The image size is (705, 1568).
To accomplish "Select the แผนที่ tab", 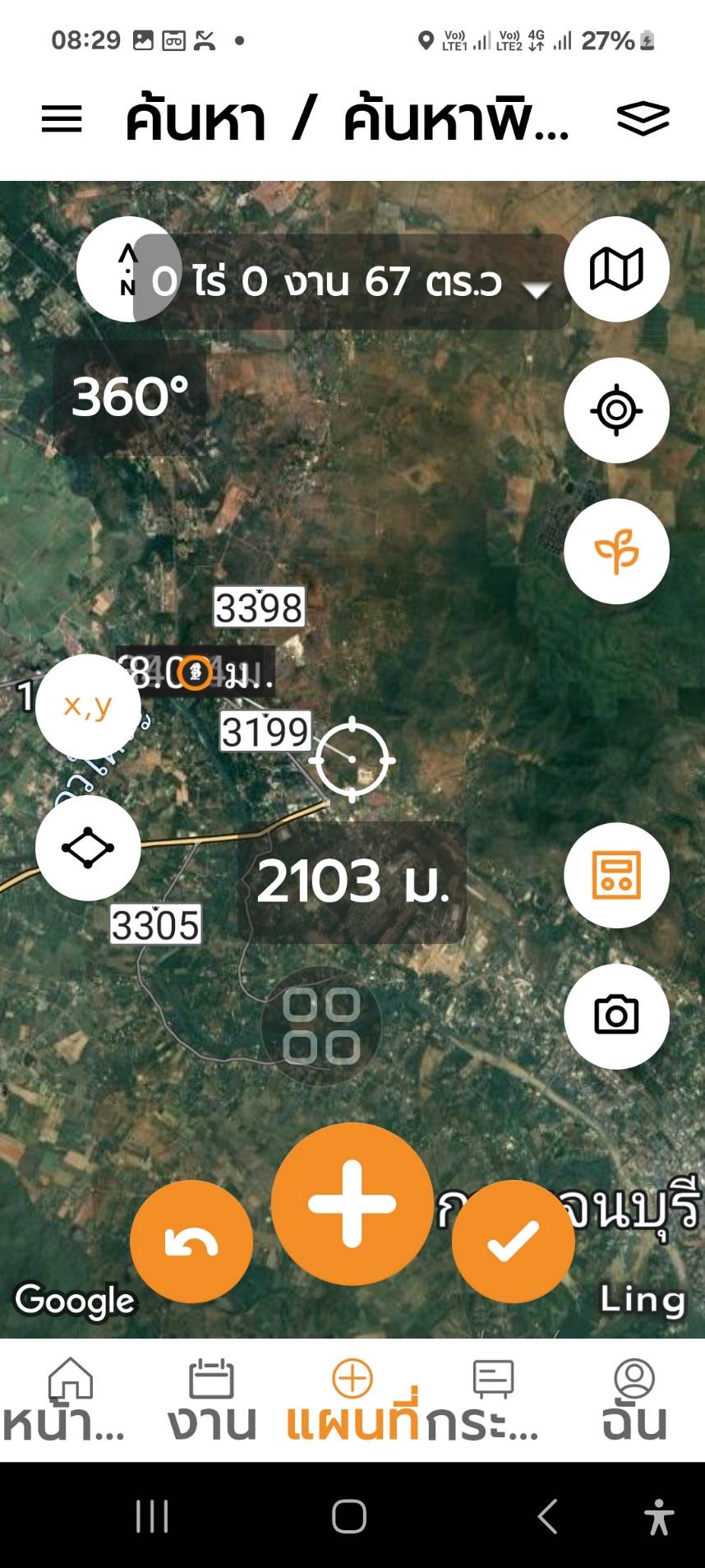I will (x=353, y=1400).
